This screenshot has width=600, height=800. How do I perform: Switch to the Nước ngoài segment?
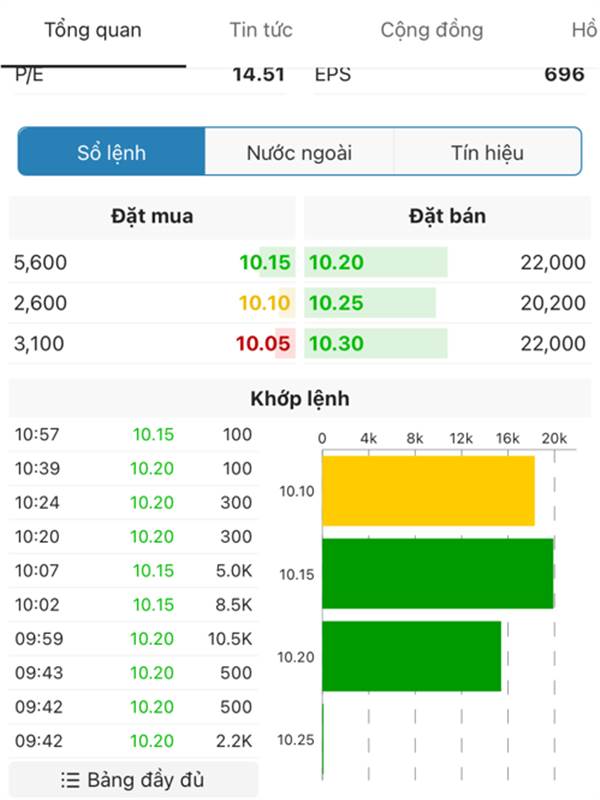pos(299,153)
